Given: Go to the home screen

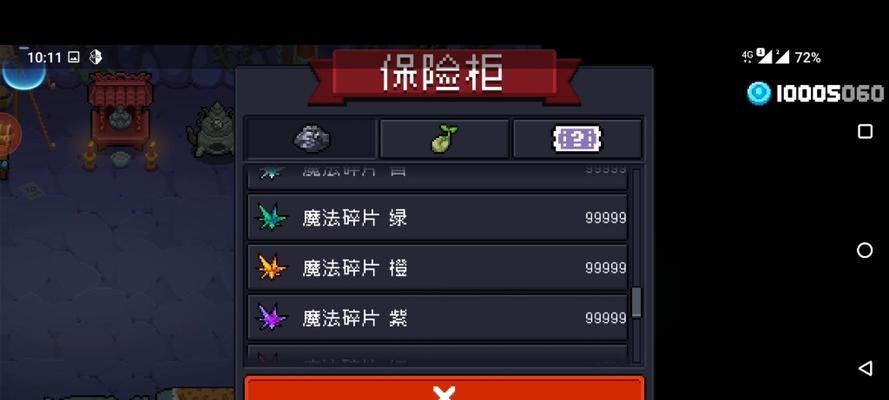Looking at the screenshot, I should (865, 250).
